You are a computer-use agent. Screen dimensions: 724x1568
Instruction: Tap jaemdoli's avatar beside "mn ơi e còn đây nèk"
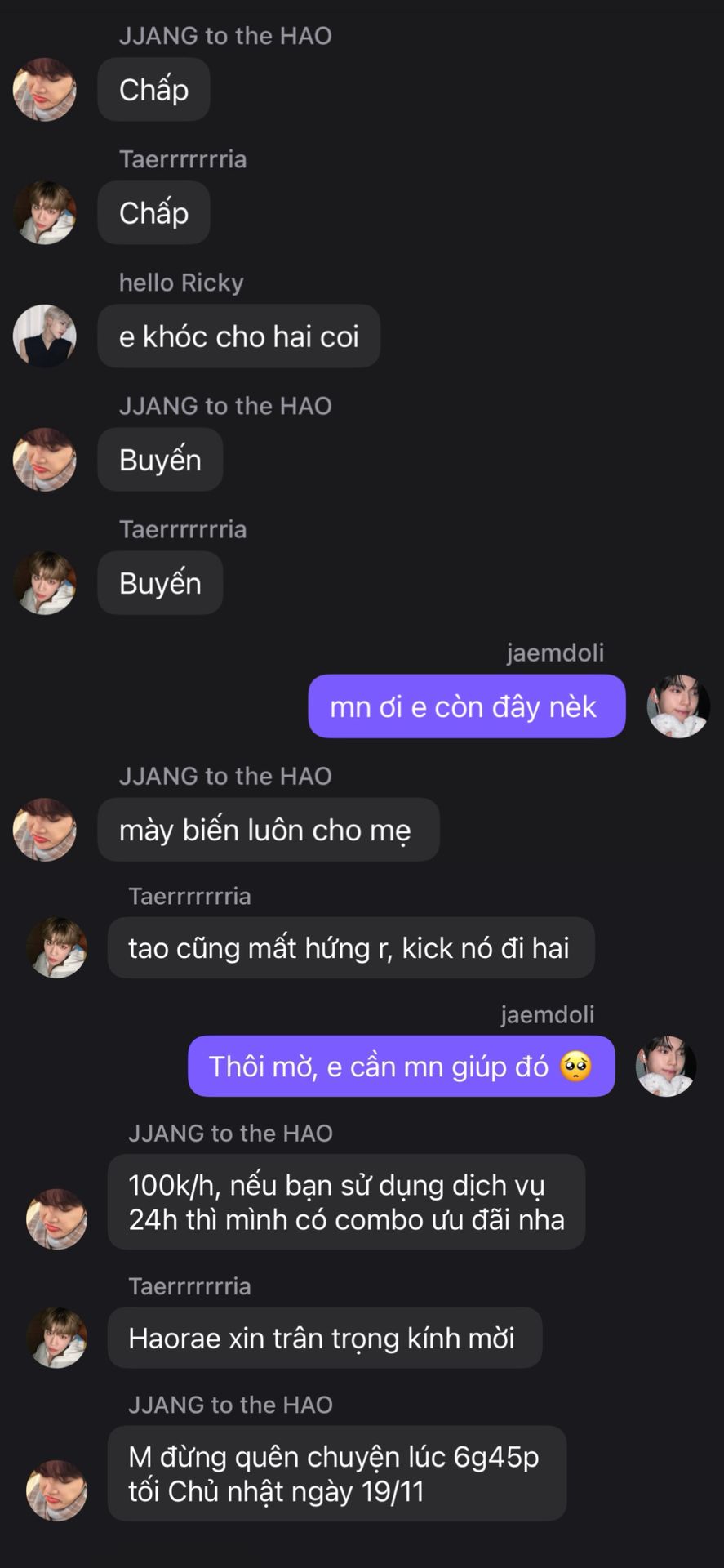tap(677, 706)
